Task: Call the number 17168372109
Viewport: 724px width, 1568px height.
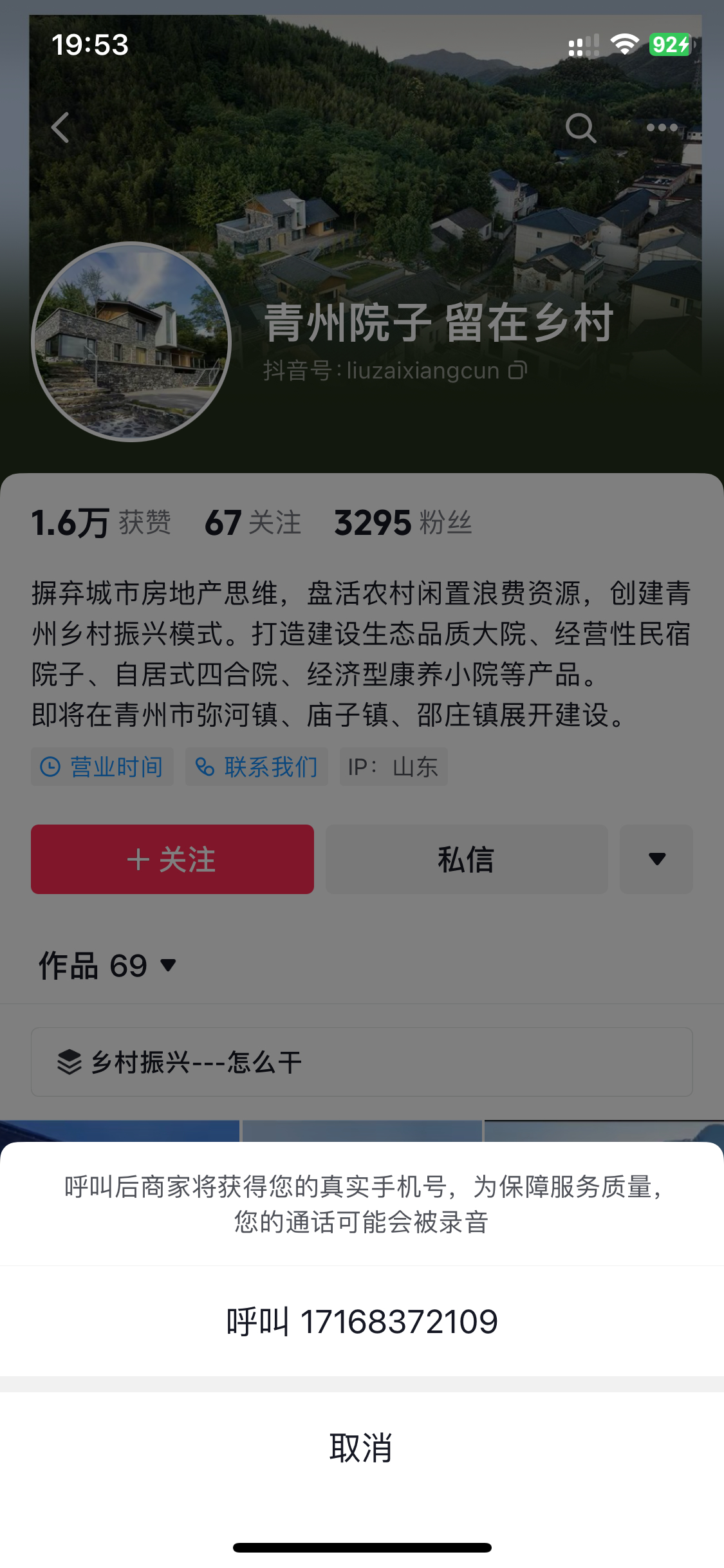Action: pyautogui.click(x=362, y=1321)
